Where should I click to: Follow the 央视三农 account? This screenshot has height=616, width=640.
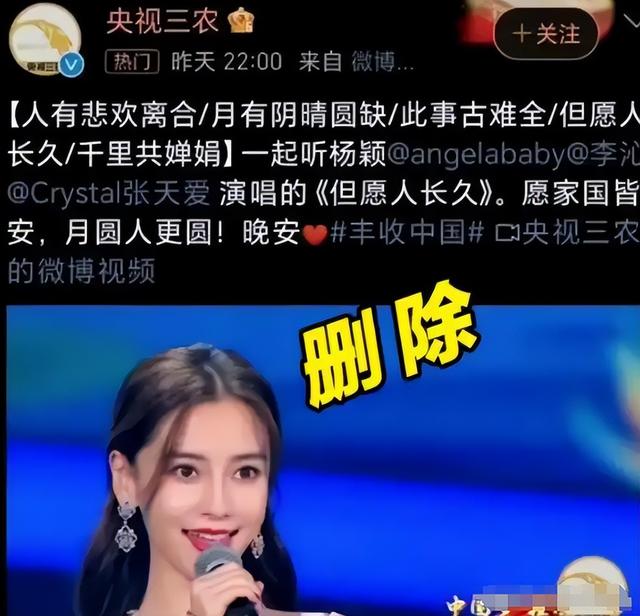(x=546, y=35)
